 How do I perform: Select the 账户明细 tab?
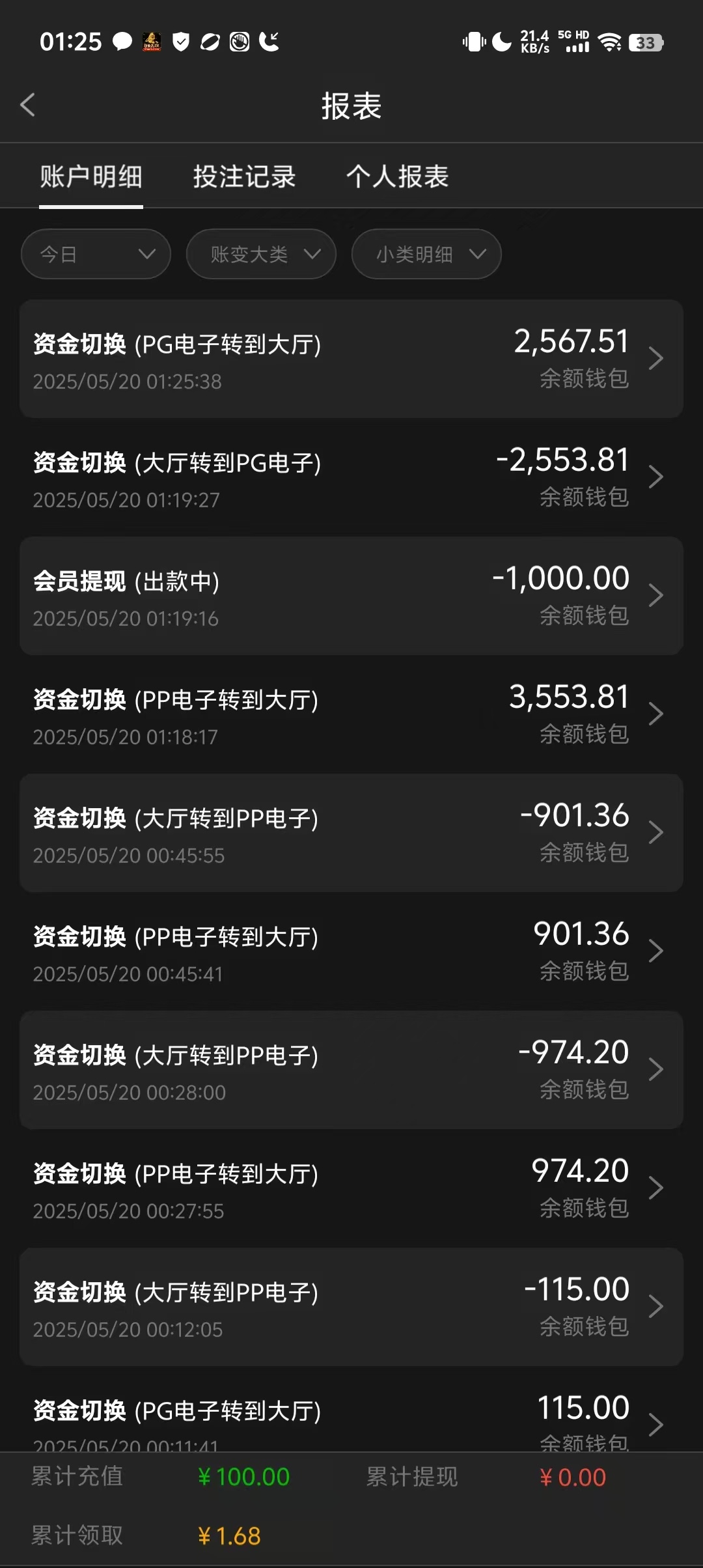(91, 176)
